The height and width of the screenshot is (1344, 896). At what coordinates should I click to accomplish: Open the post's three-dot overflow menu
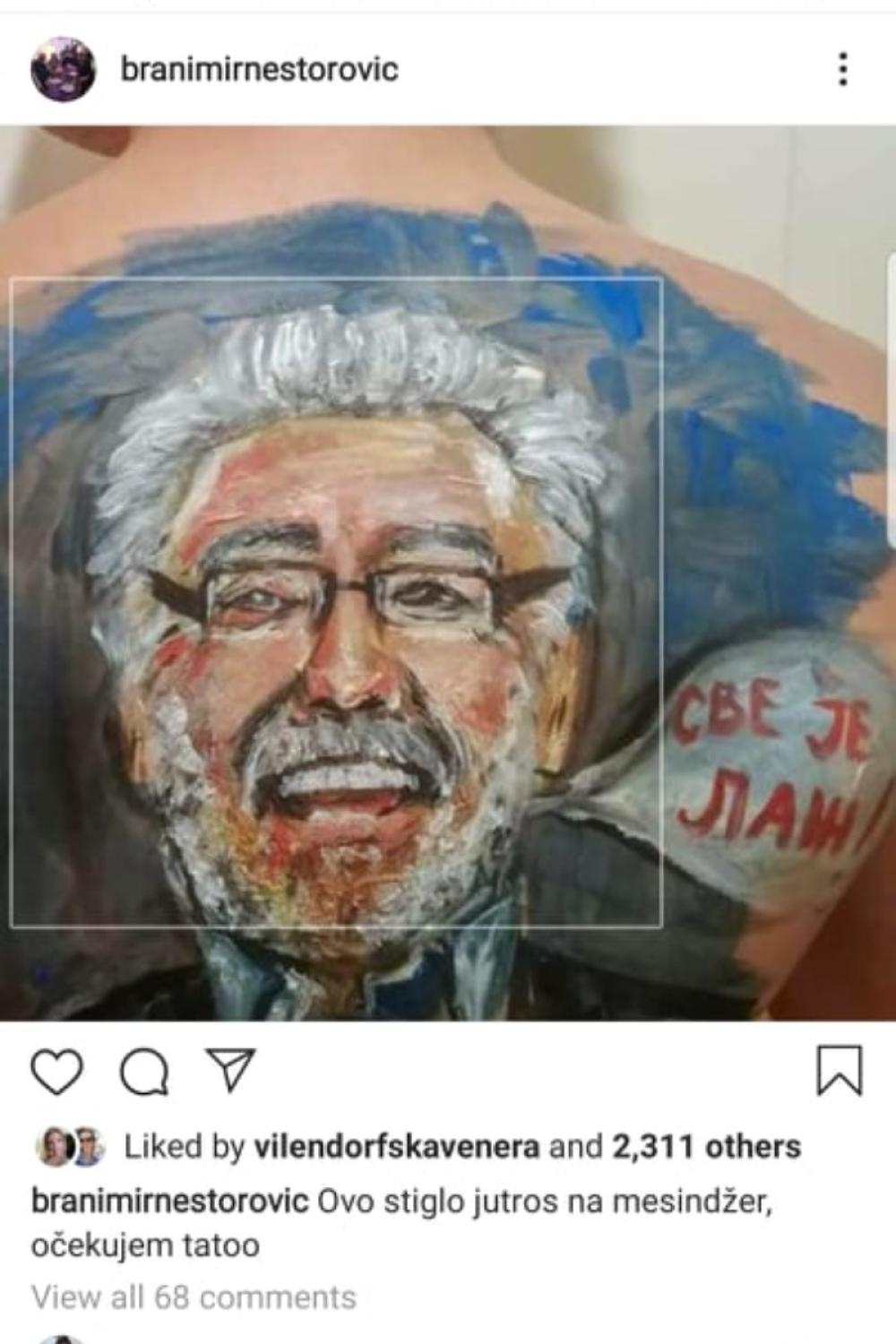[x=842, y=69]
